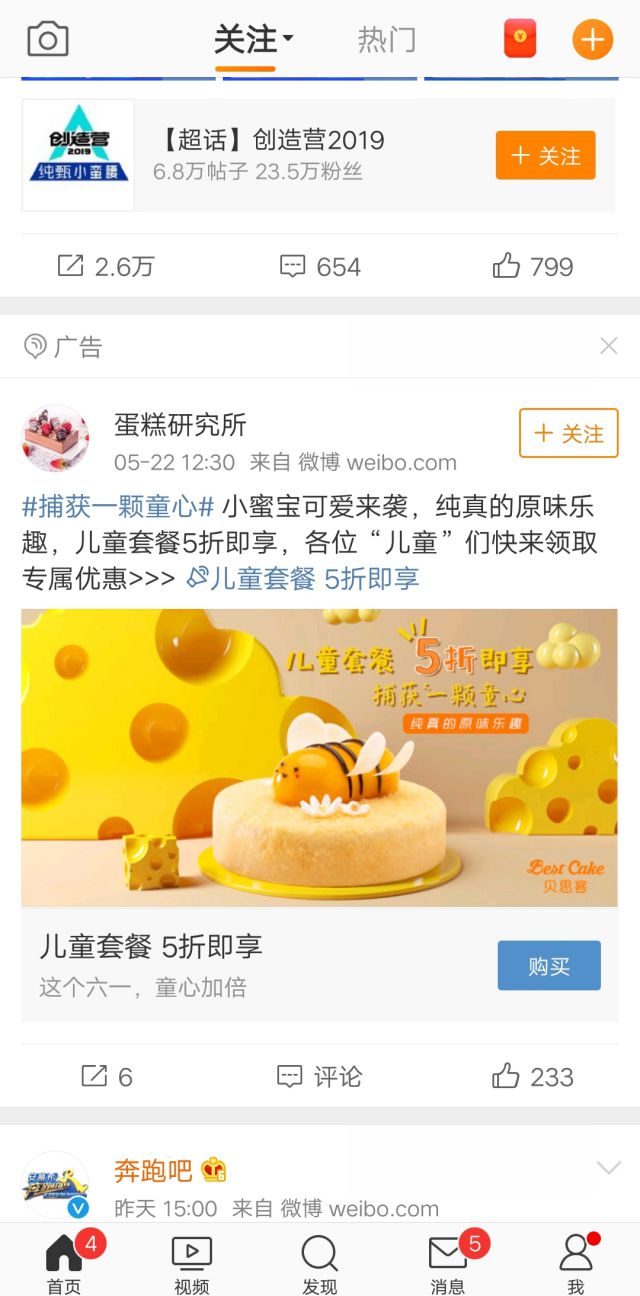Viewport: 640px width, 1296px height.
Task: Open the camera icon
Action: [x=48, y=40]
